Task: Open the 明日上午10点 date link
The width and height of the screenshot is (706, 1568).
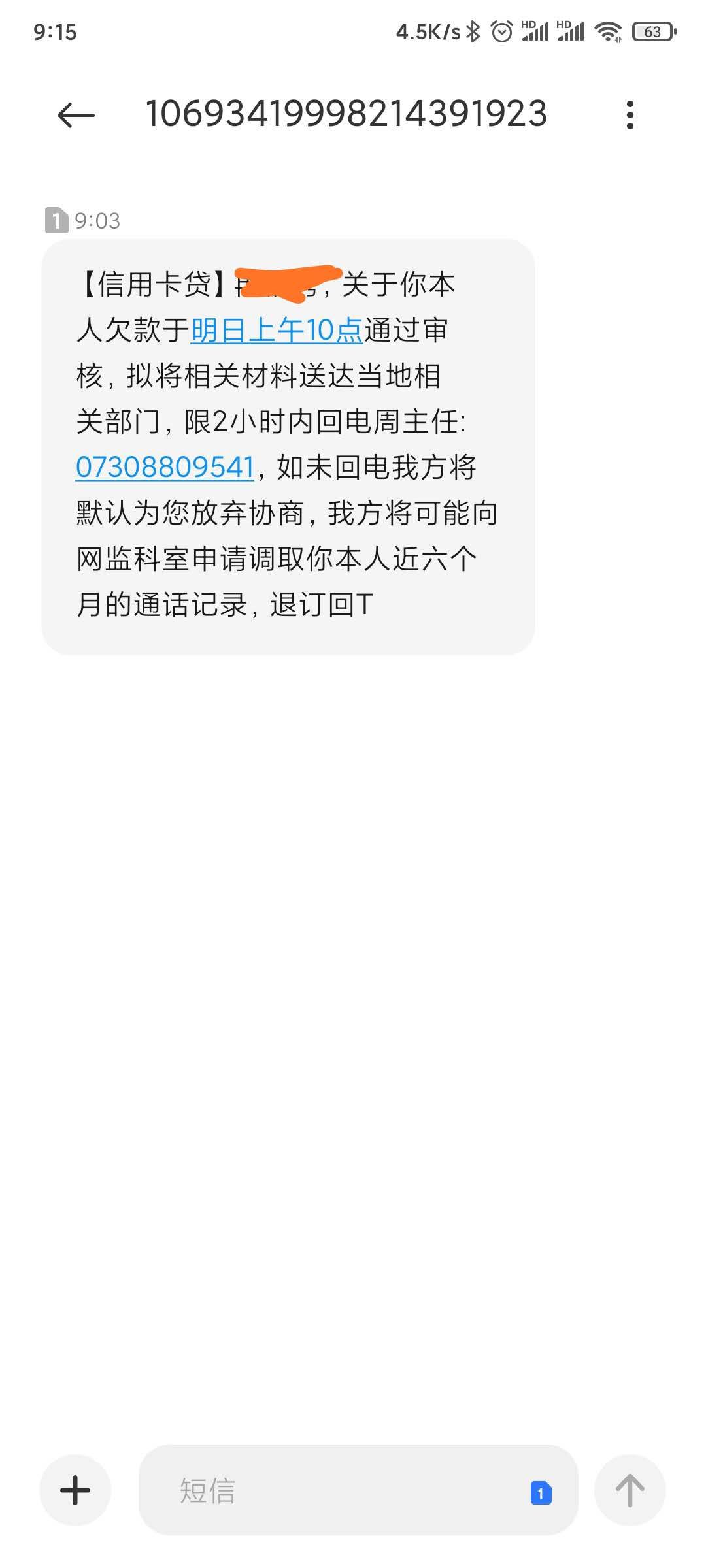Action: tap(277, 331)
